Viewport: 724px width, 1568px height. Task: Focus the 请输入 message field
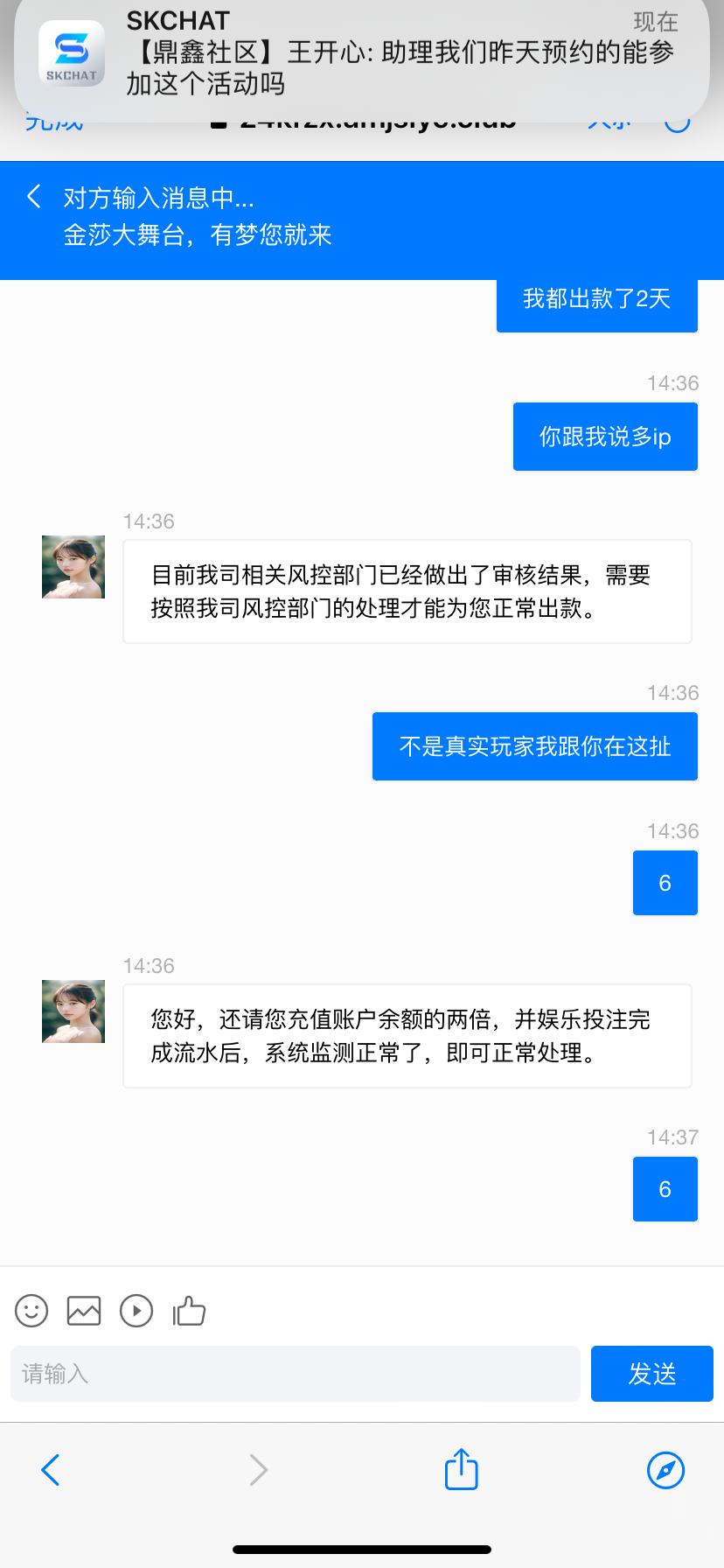point(296,1374)
